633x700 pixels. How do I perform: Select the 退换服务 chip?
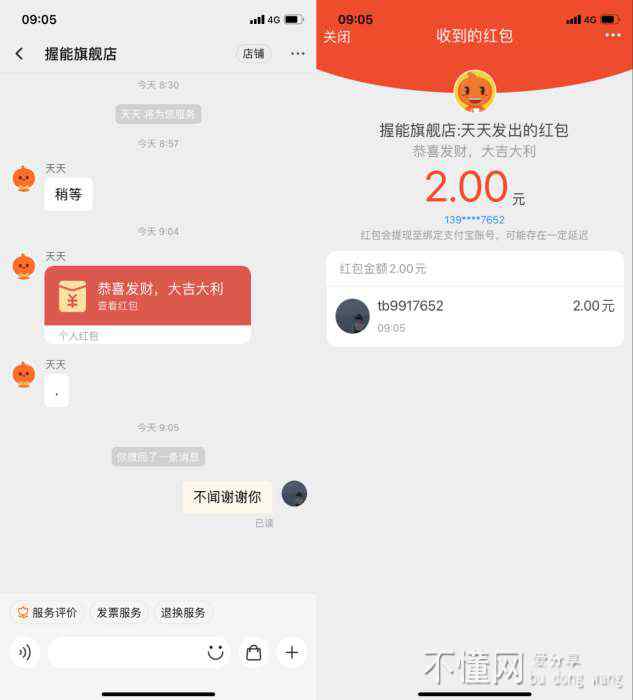pyautogui.click(x=183, y=613)
